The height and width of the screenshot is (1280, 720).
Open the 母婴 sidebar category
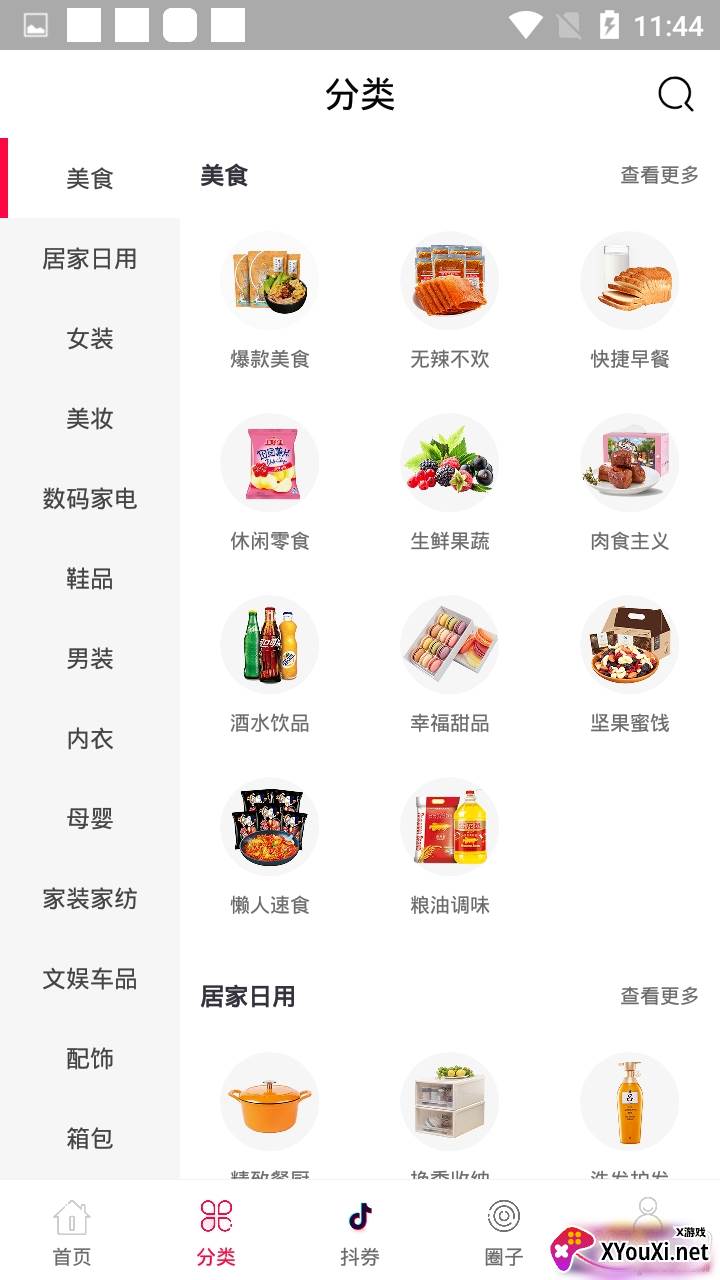tap(90, 819)
